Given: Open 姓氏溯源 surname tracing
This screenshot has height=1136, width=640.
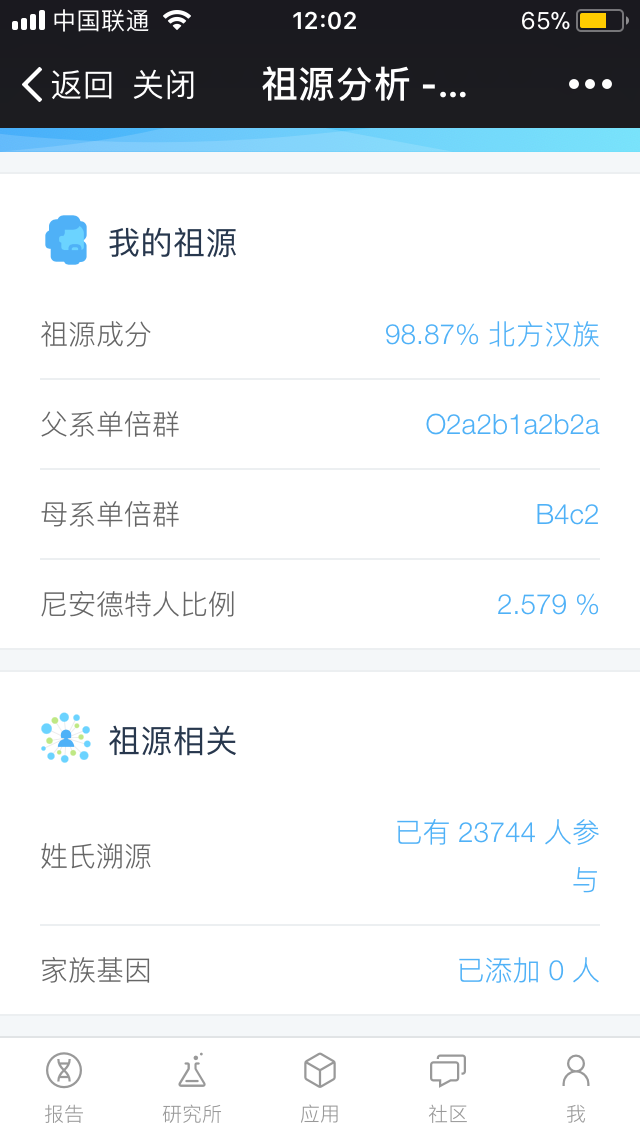Looking at the screenshot, I should 320,856.
